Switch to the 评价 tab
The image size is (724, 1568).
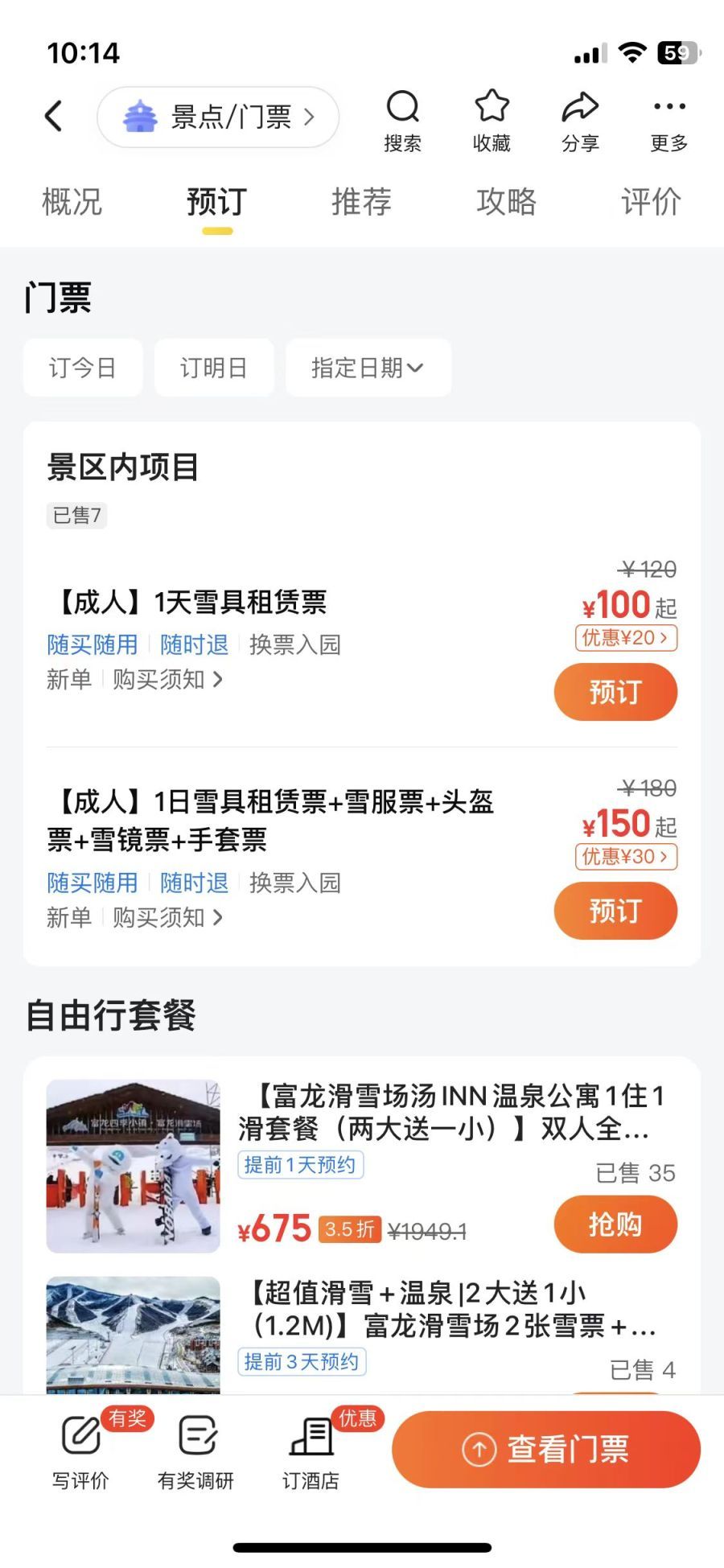651,202
